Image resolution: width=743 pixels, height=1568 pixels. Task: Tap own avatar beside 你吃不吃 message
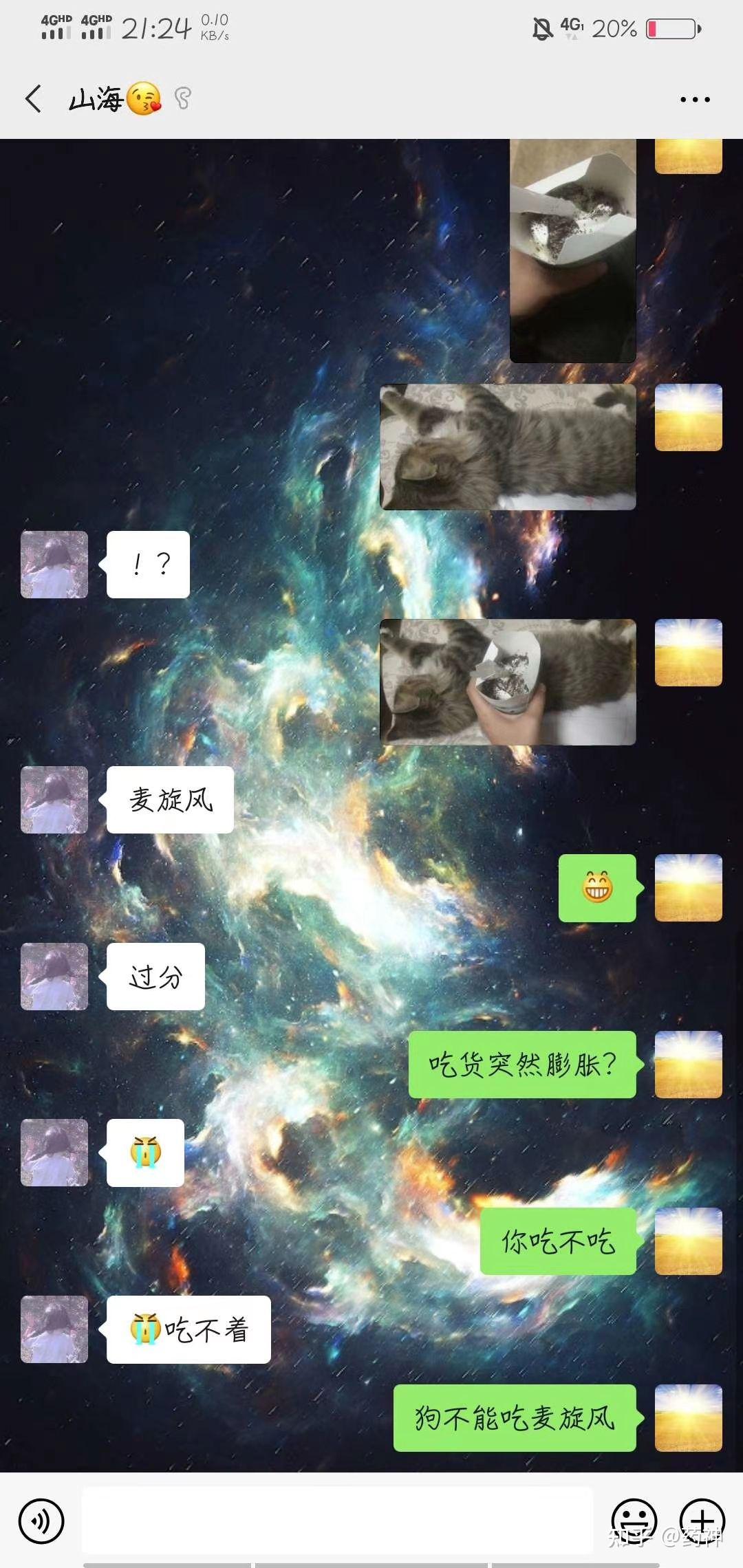(689, 1241)
